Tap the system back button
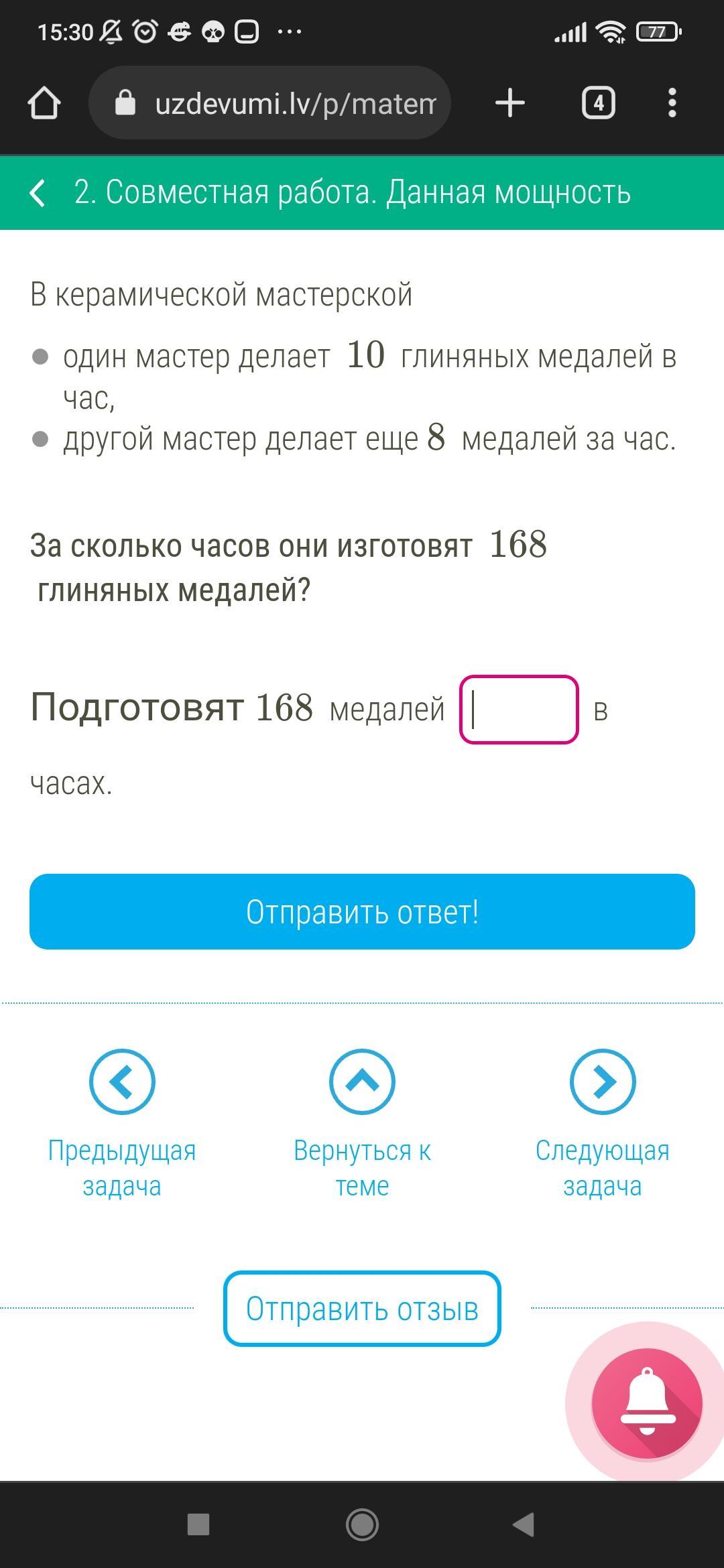This screenshot has height=1568, width=724. (x=524, y=1524)
